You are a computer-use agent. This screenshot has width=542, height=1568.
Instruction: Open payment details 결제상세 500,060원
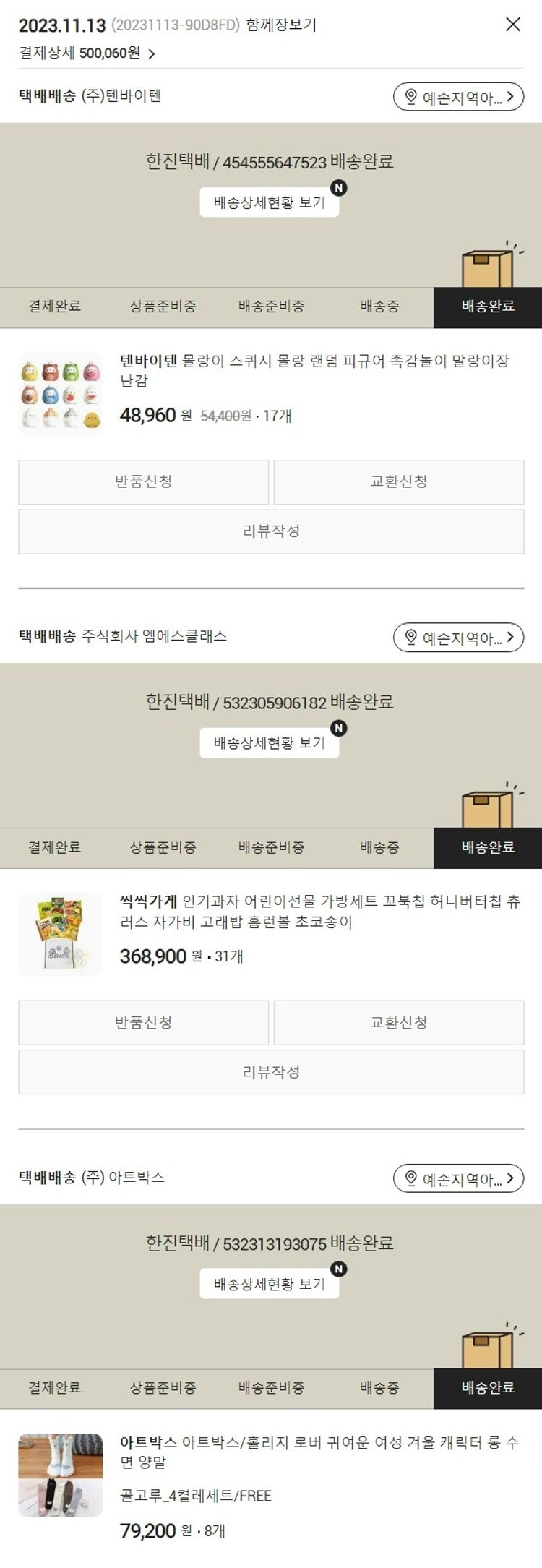[x=87, y=53]
